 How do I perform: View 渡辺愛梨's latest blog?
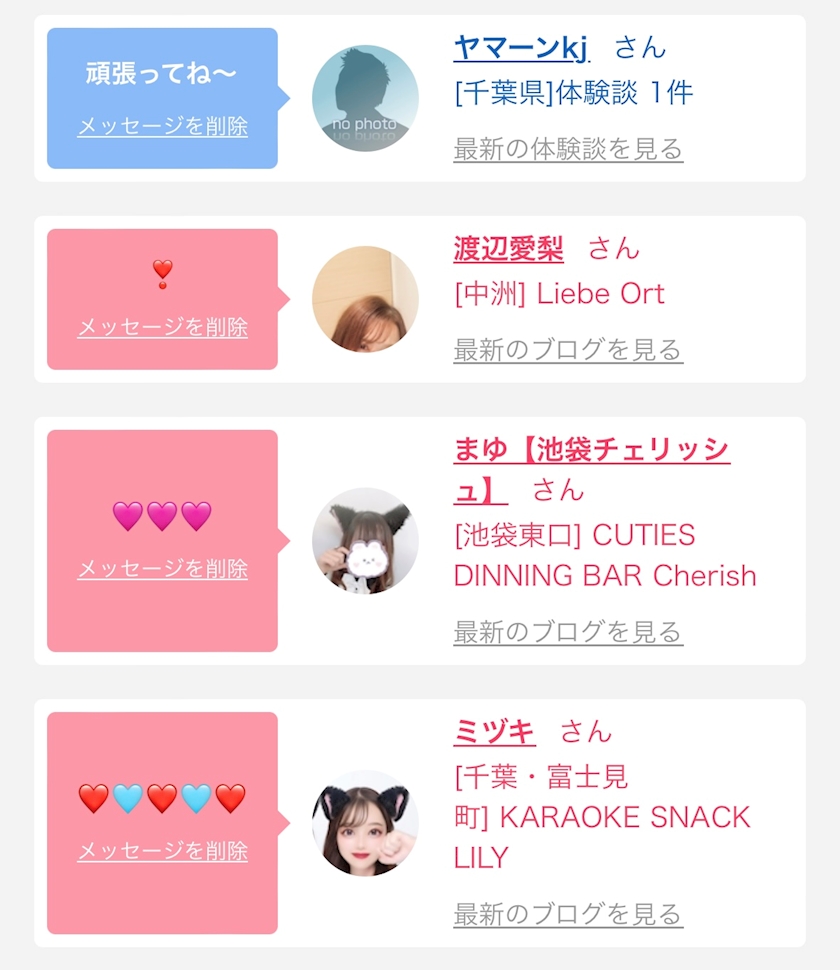pos(568,351)
